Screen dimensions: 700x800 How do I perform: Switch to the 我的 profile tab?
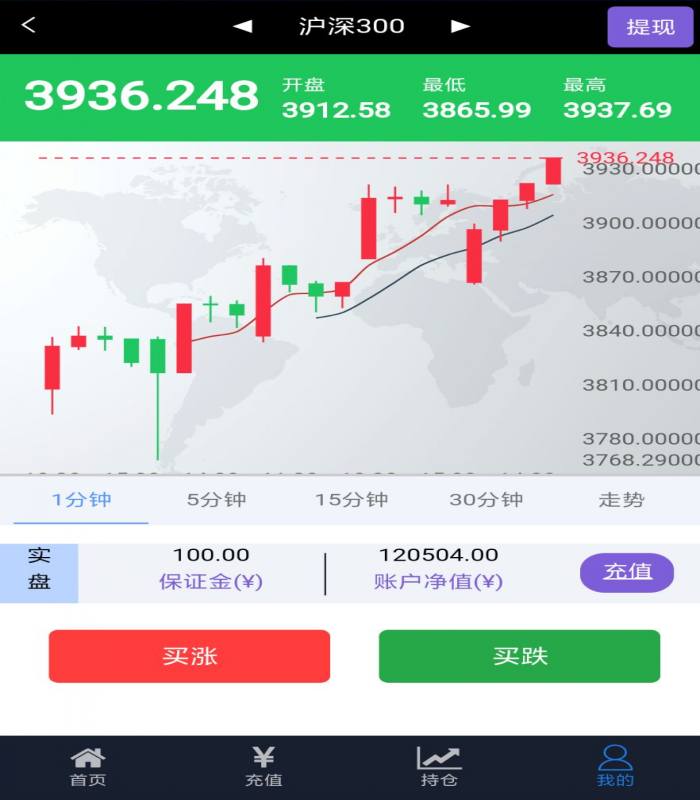[x=615, y=767]
